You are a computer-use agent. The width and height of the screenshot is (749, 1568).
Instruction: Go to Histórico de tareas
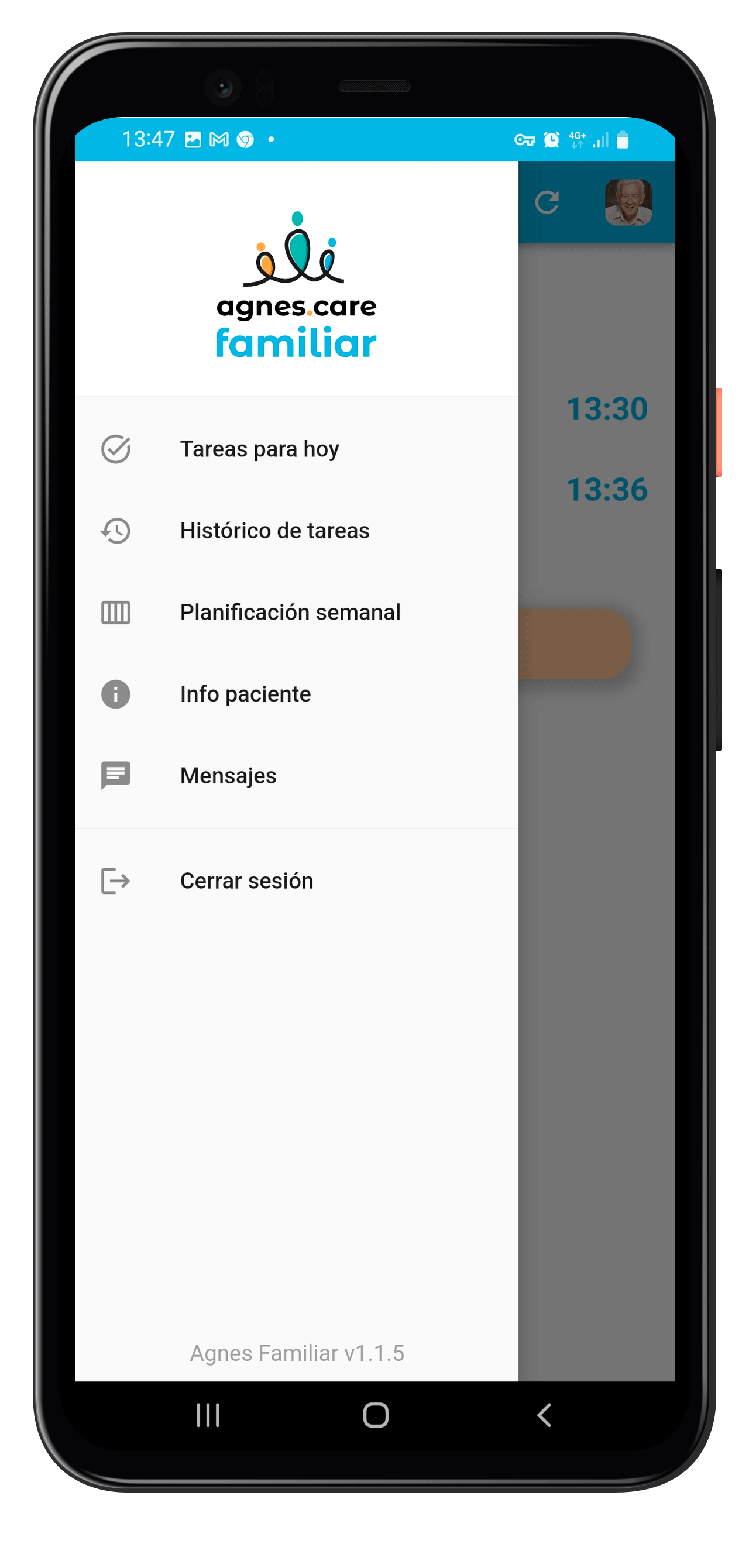coord(296,531)
